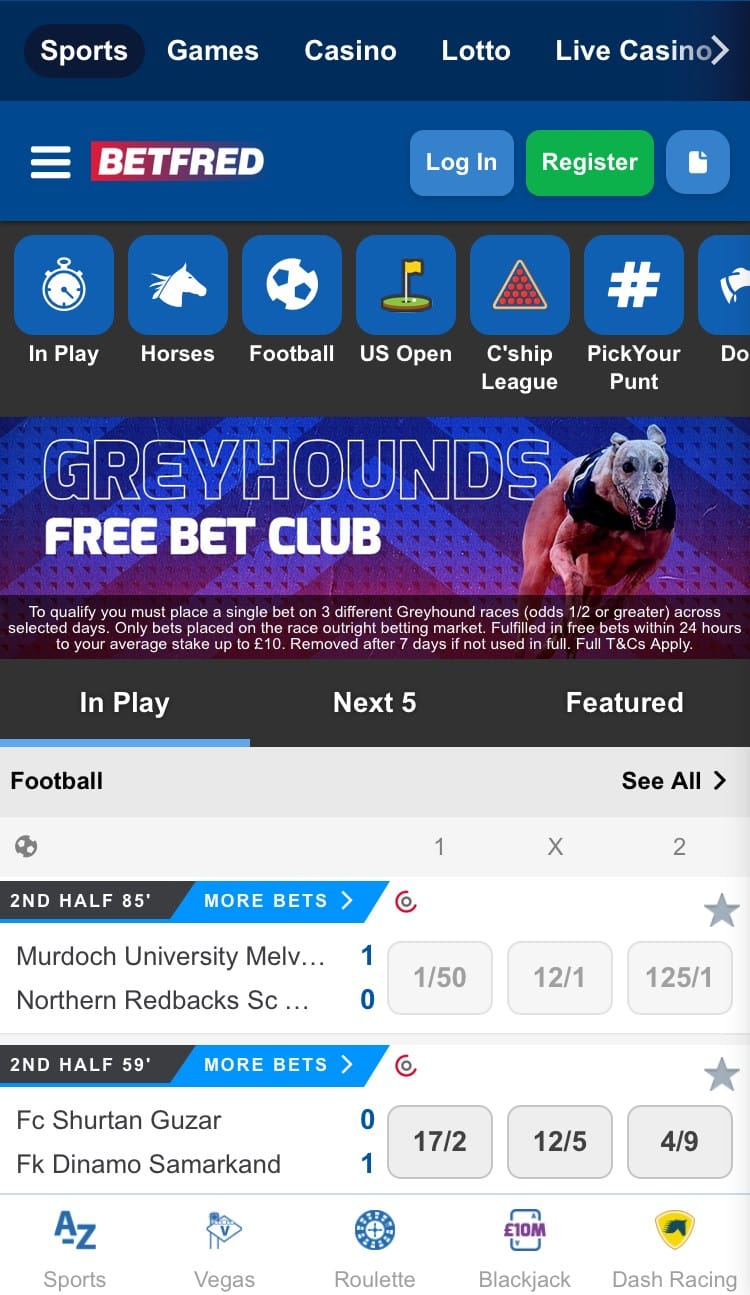Tap the Log In button
Screen dimensions: 750x1295
pyautogui.click(x=461, y=162)
